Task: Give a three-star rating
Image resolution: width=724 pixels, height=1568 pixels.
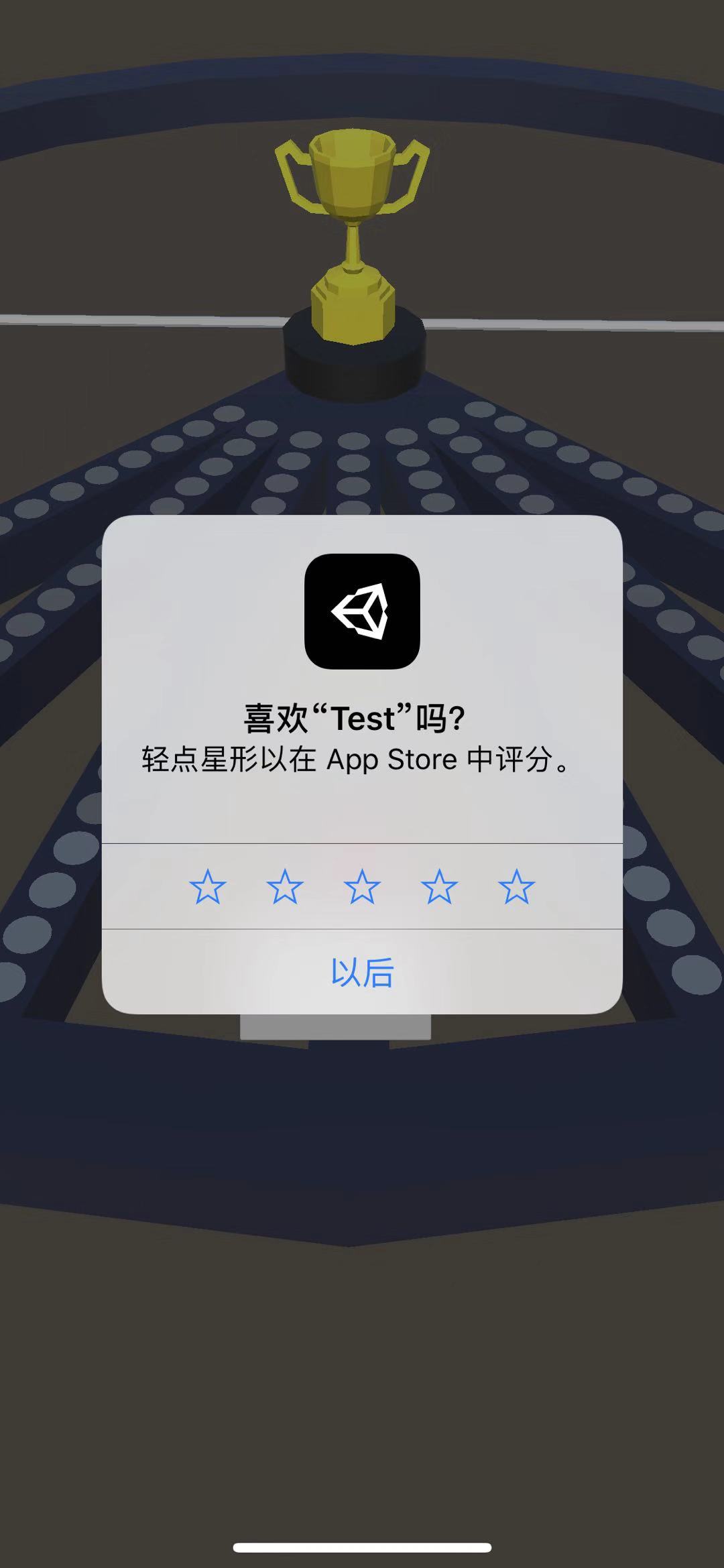Action: (362, 887)
